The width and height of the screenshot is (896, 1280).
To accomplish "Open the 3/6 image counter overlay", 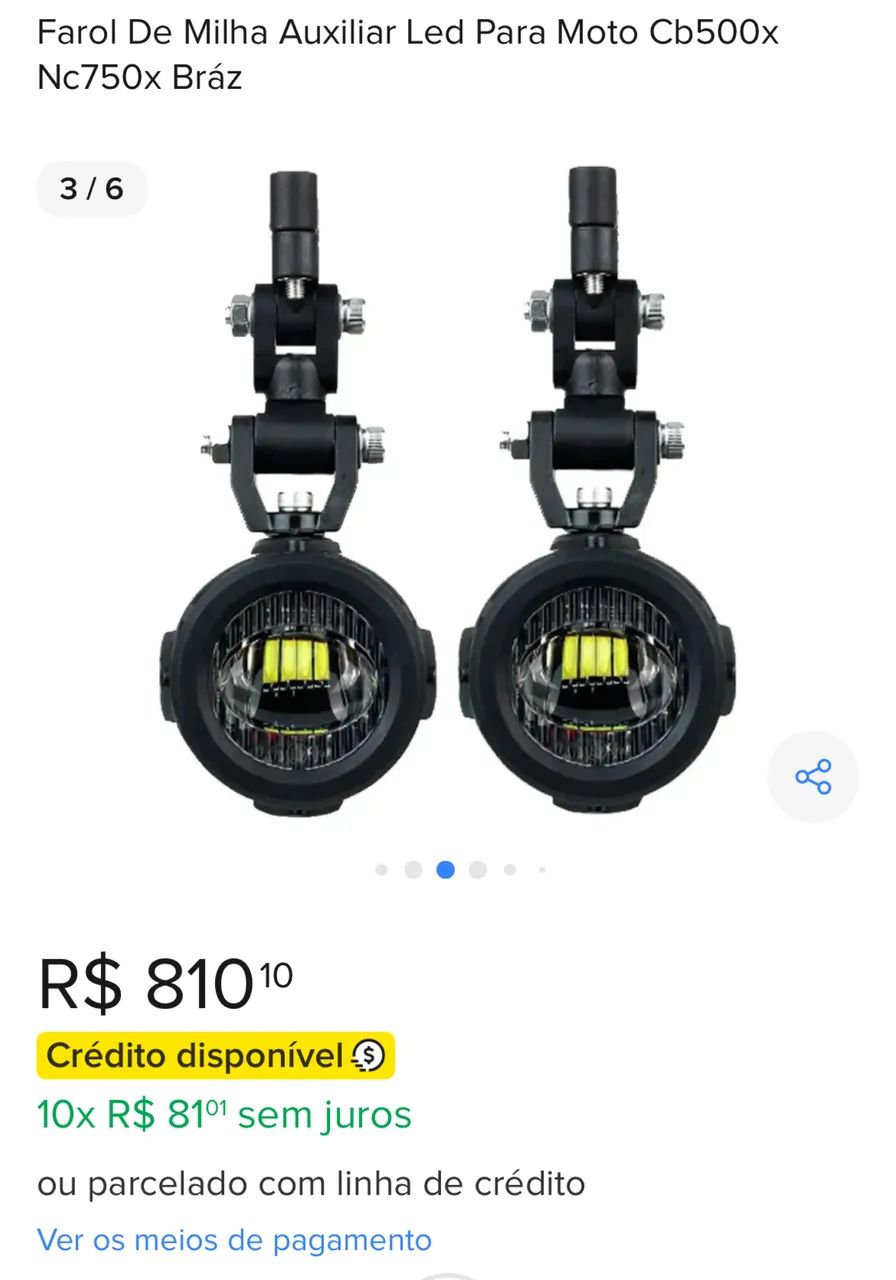I will coord(91,188).
